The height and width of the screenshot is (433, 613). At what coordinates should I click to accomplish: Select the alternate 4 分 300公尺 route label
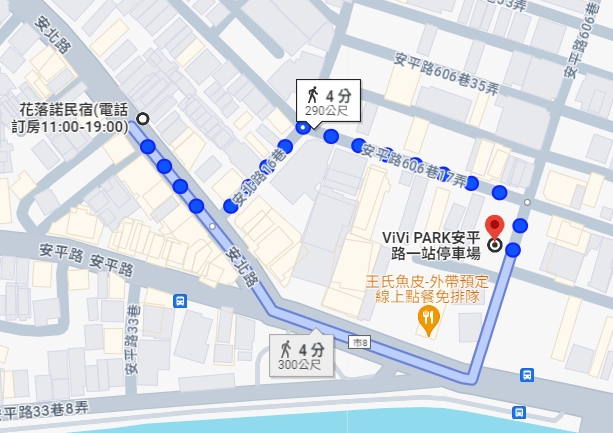[x=303, y=356]
